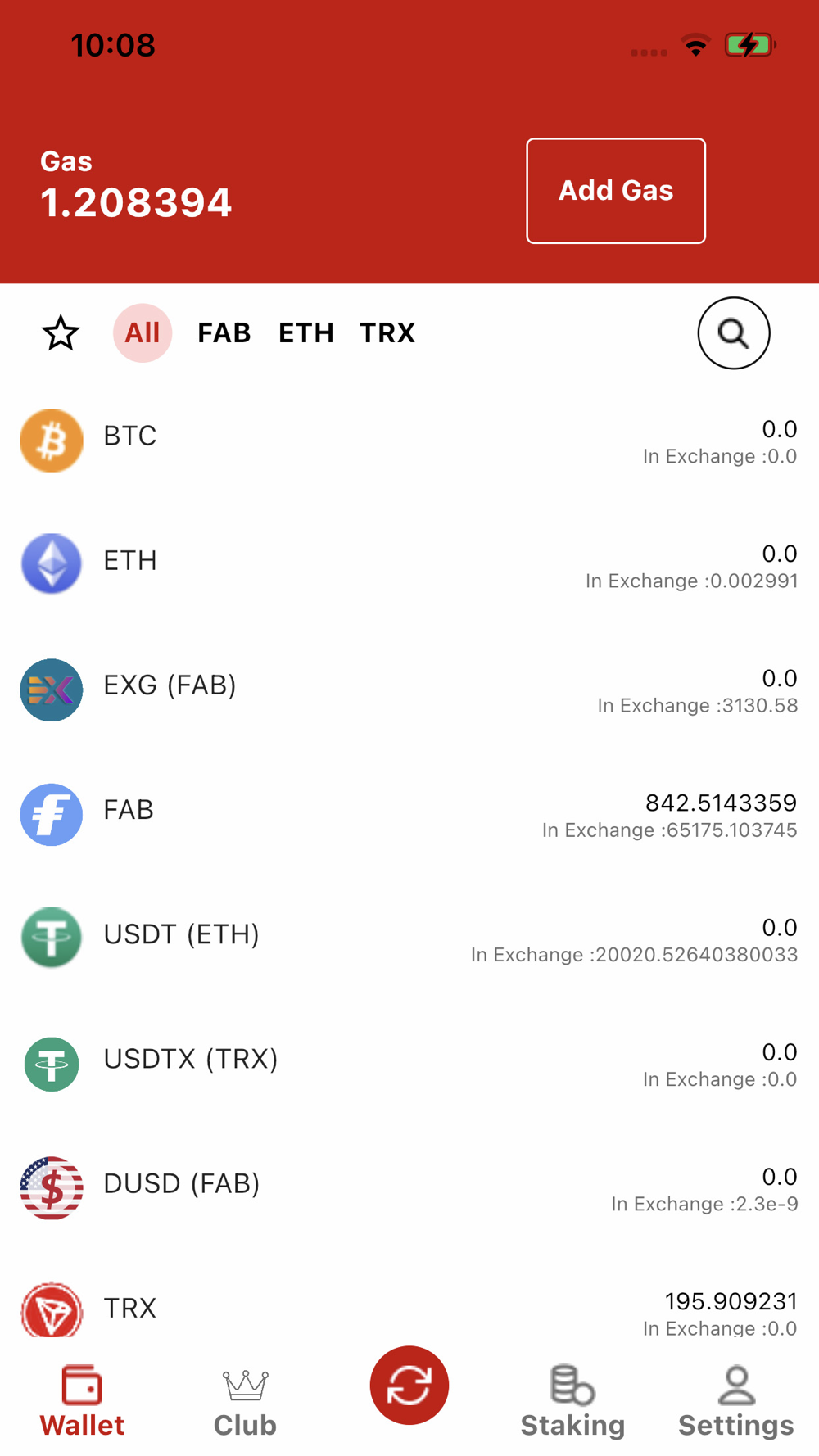
Task: Show favorite coins with the star icon
Action: point(61,333)
